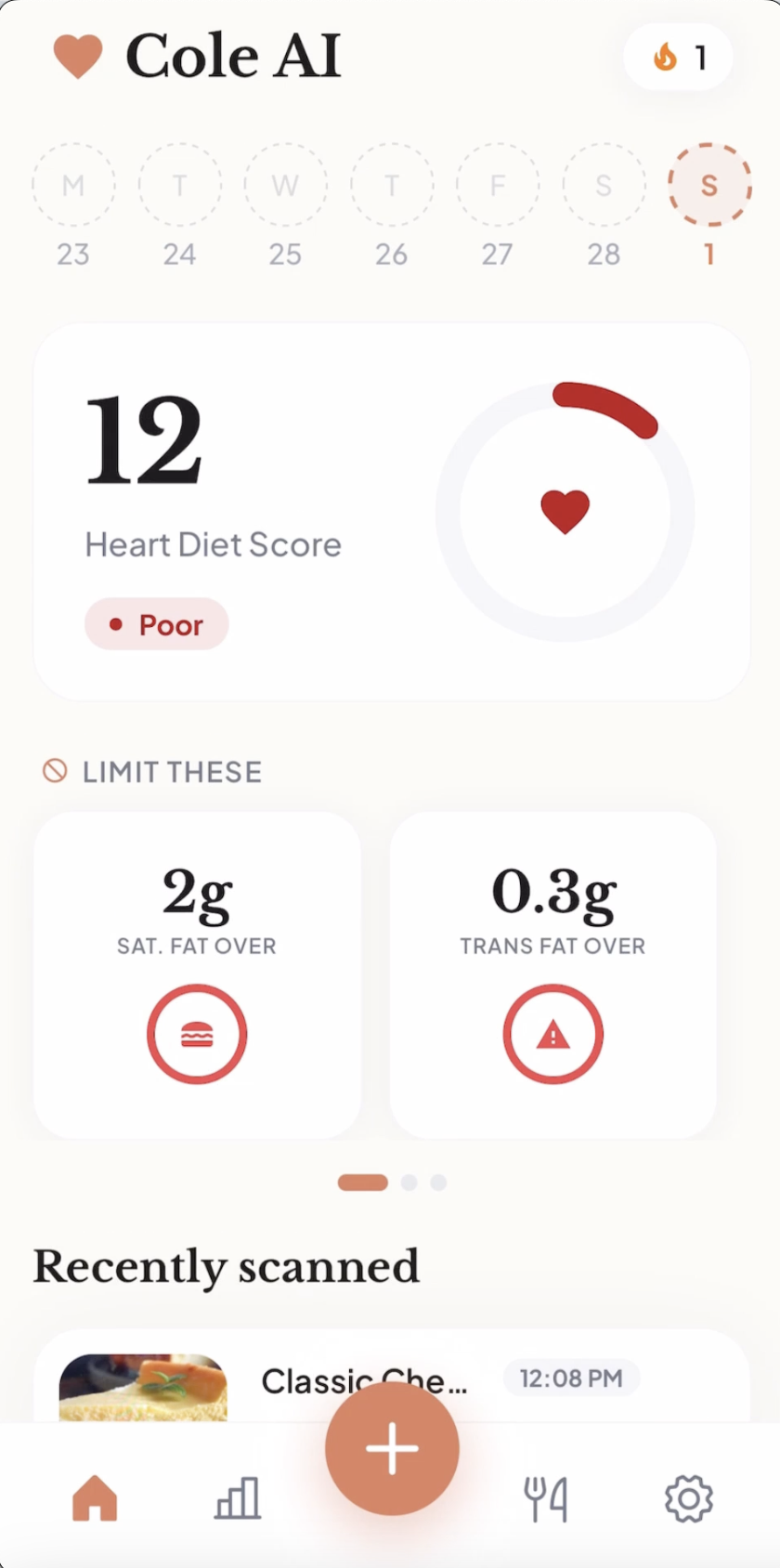
Task: Click the warning triangle under trans fat
Action: [x=553, y=1034]
